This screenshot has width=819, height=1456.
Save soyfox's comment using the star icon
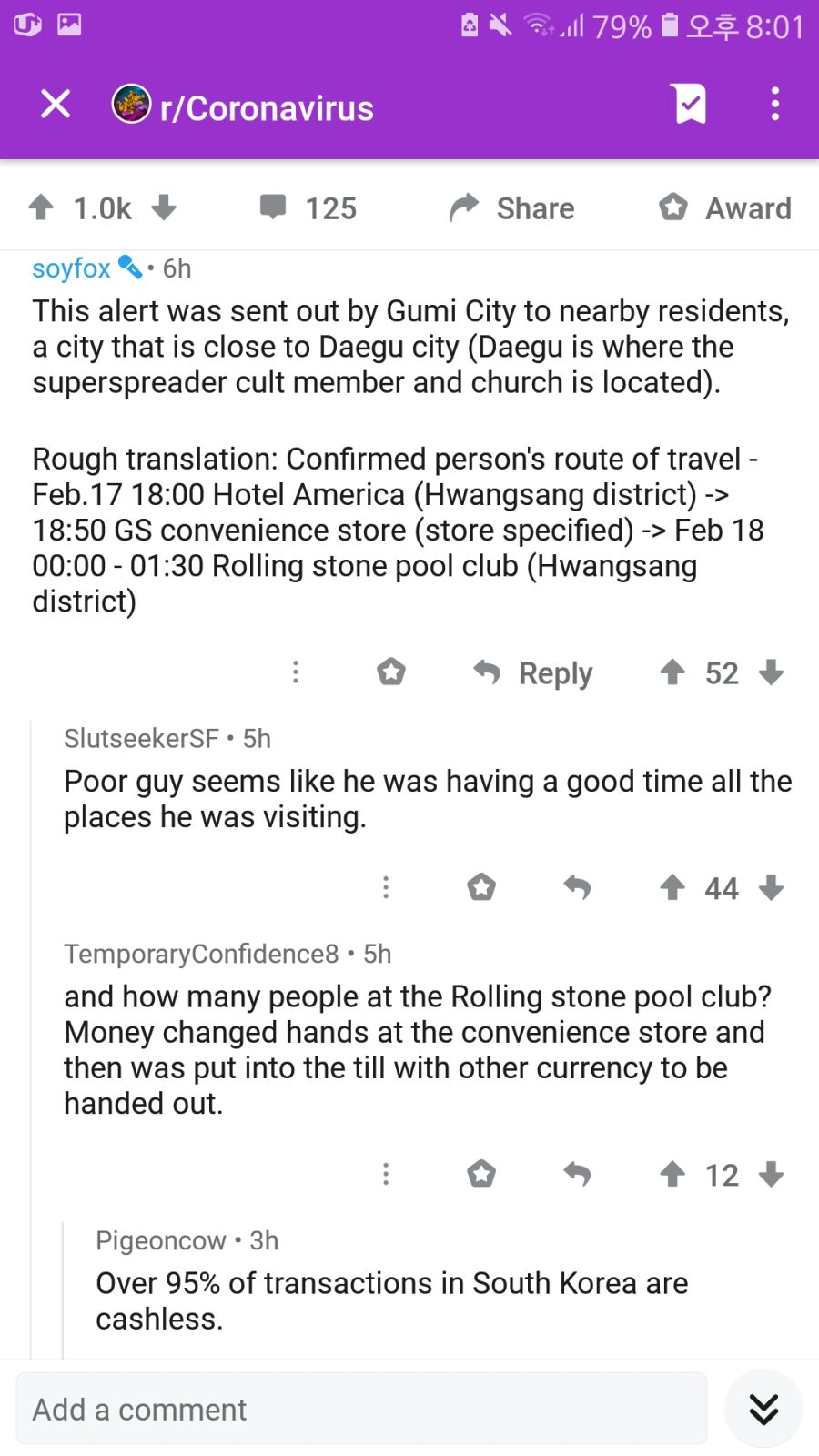(x=391, y=672)
